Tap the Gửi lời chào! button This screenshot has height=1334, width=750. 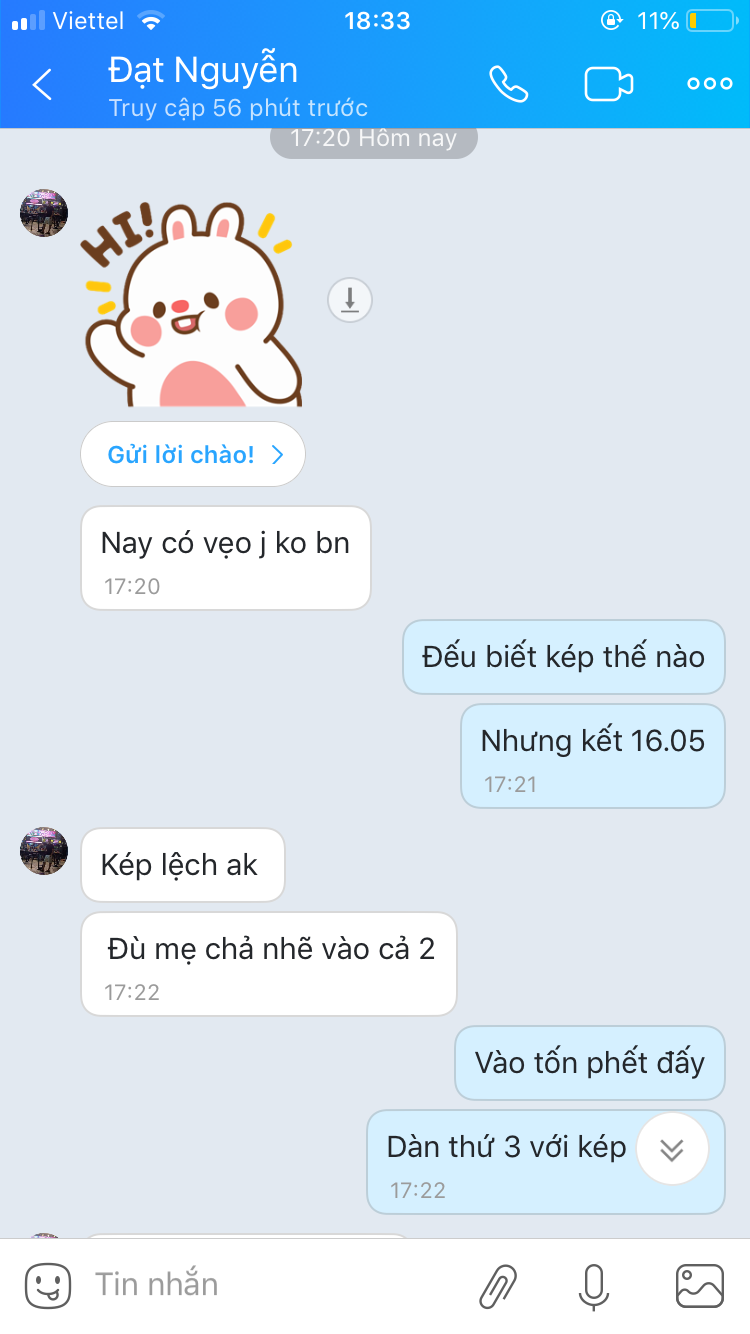tap(193, 455)
